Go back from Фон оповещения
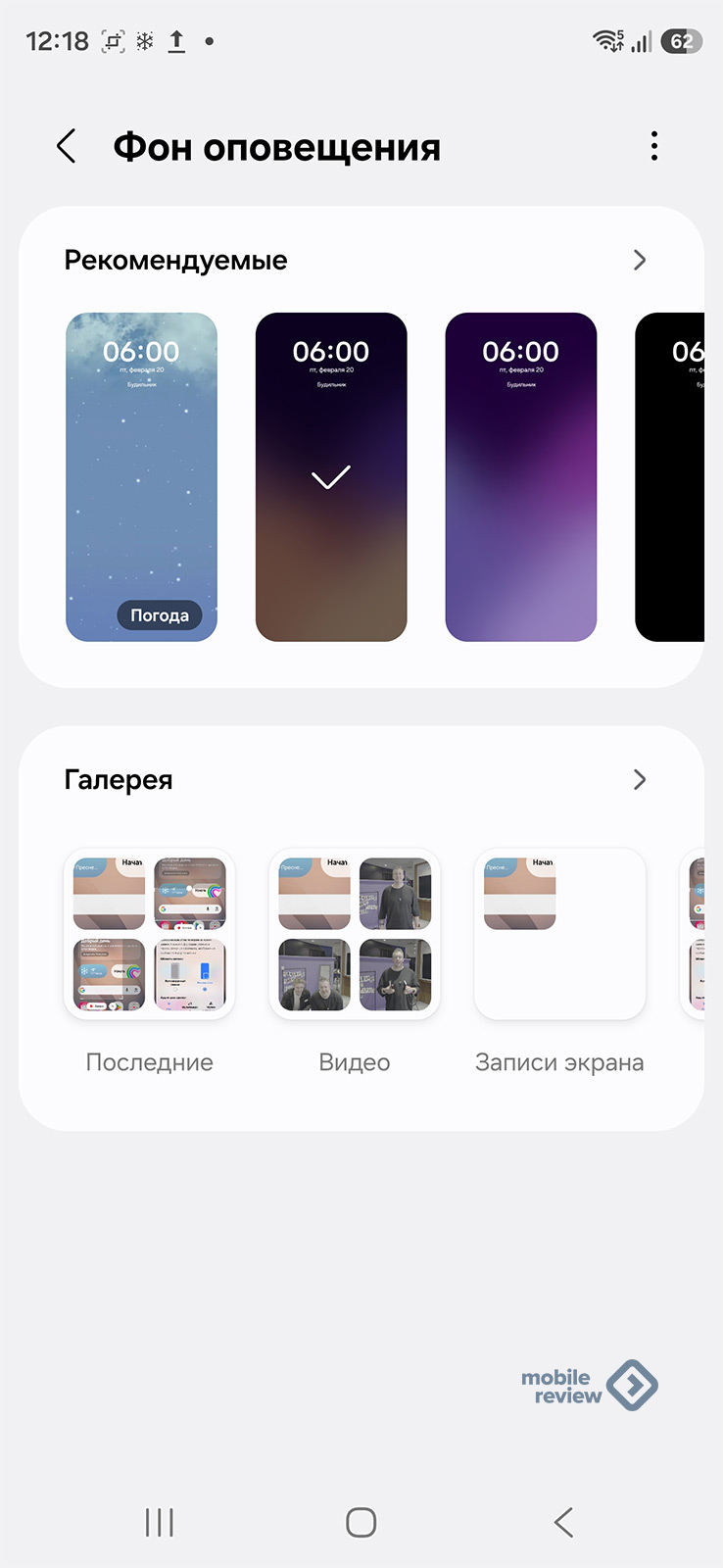 (67, 147)
